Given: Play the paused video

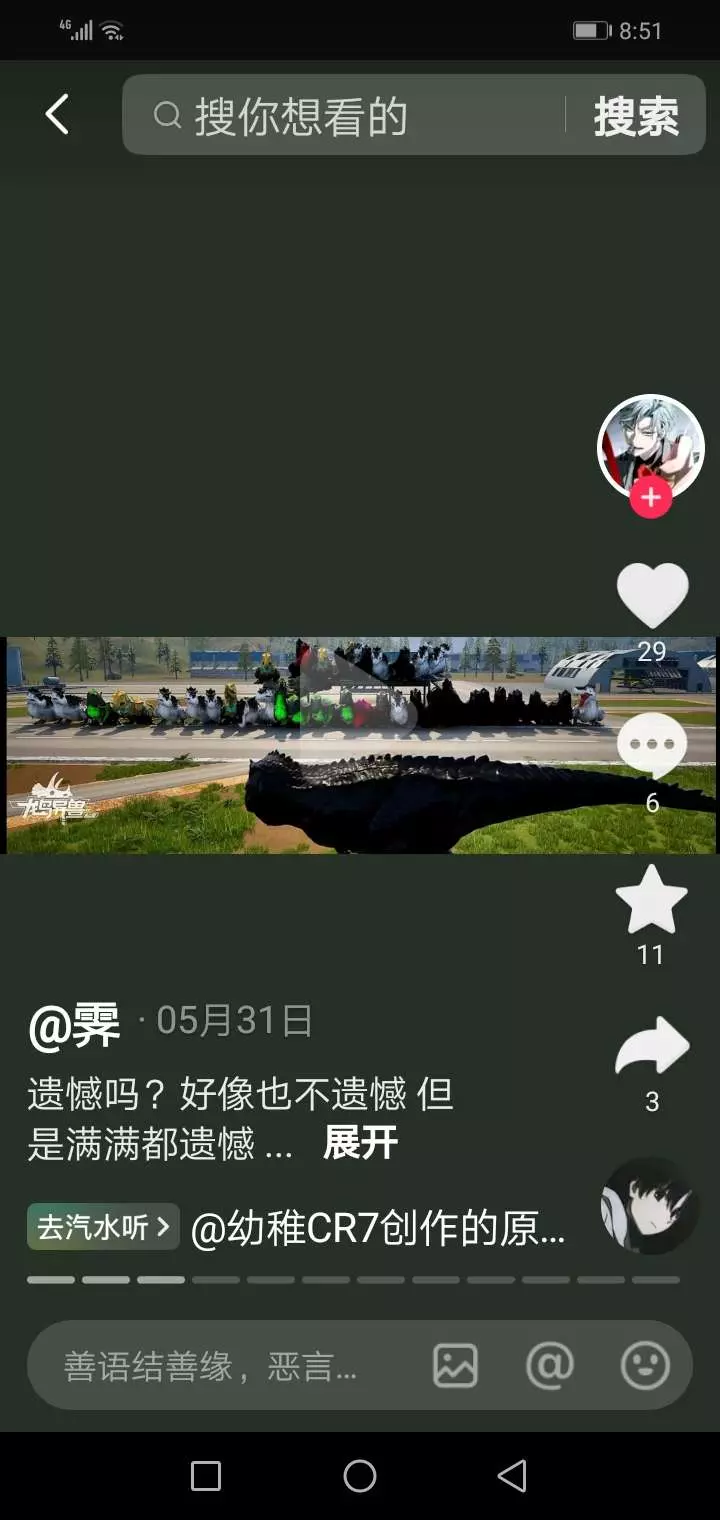Looking at the screenshot, I should (360, 691).
